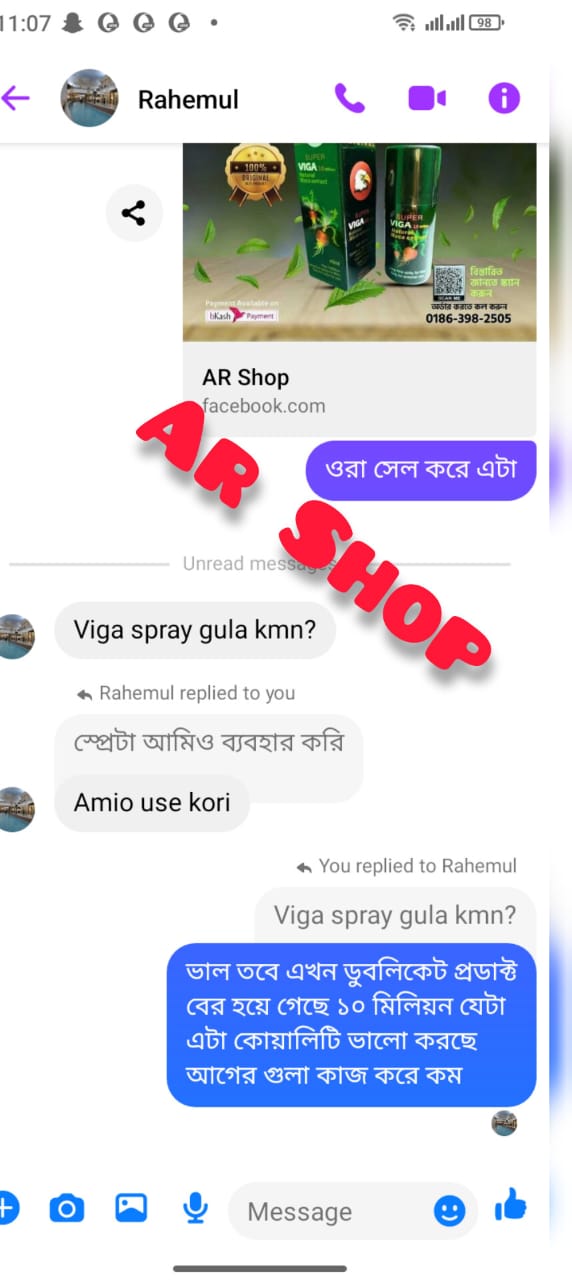Open more actions with the plus icon
The image size is (572, 1280).
8,1208
